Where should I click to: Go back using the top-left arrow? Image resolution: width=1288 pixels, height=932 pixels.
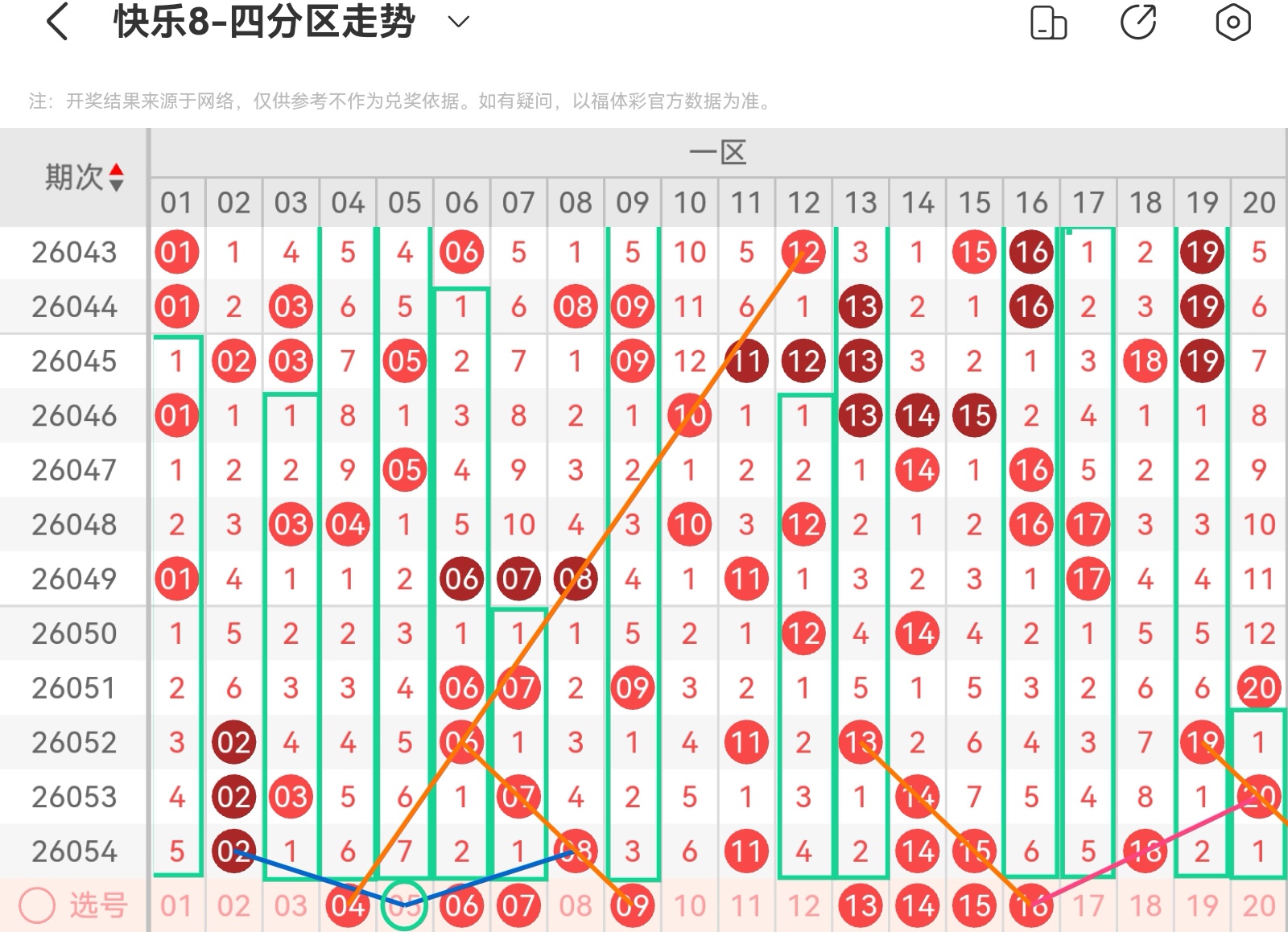click(x=57, y=22)
